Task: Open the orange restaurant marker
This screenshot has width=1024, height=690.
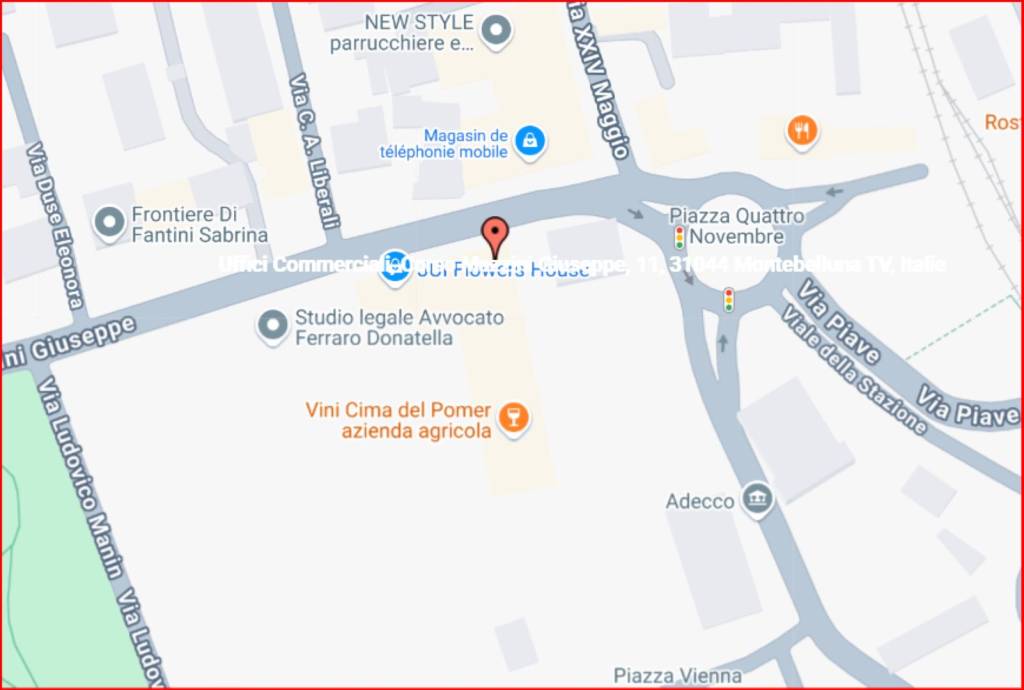Action: coord(802,130)
